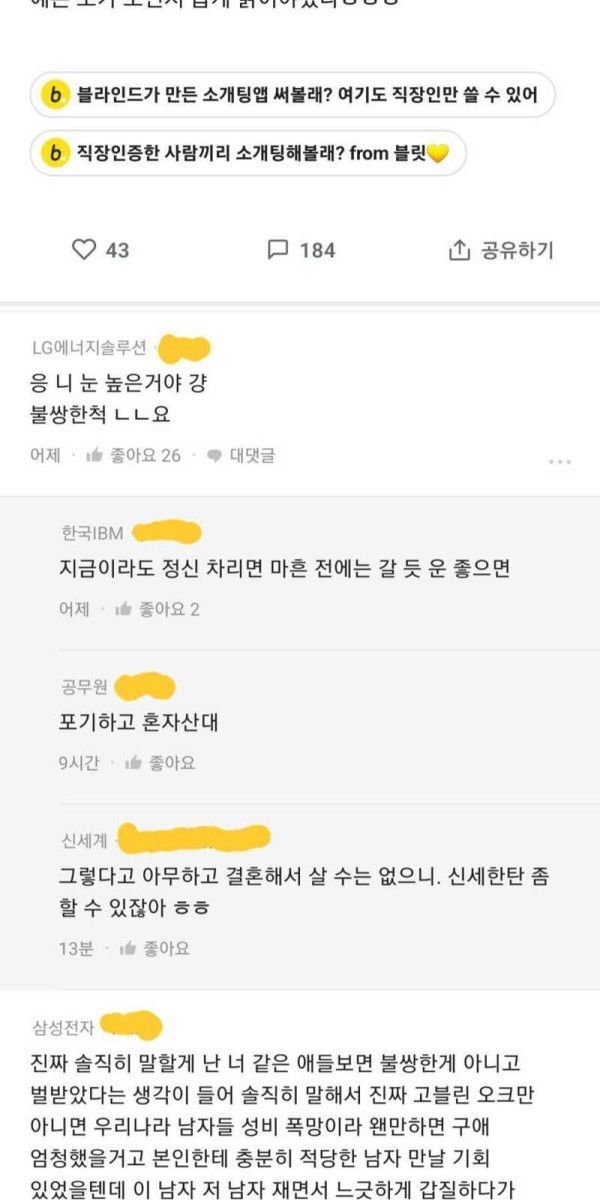Open the 184 comments
Viewport: 600px width, 1200px height.
(301, 250)
